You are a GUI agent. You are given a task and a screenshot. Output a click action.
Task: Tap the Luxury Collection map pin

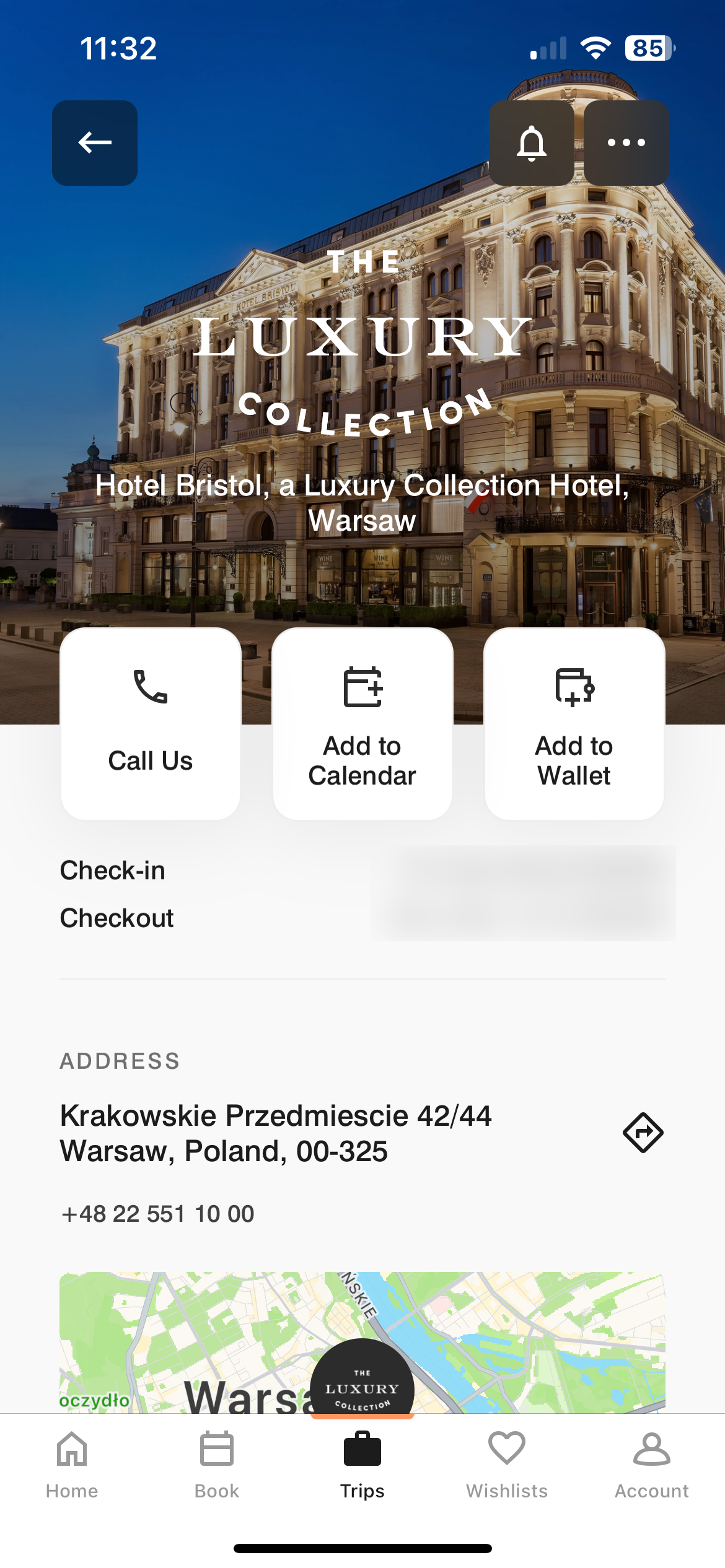(x=361, y=1388)
